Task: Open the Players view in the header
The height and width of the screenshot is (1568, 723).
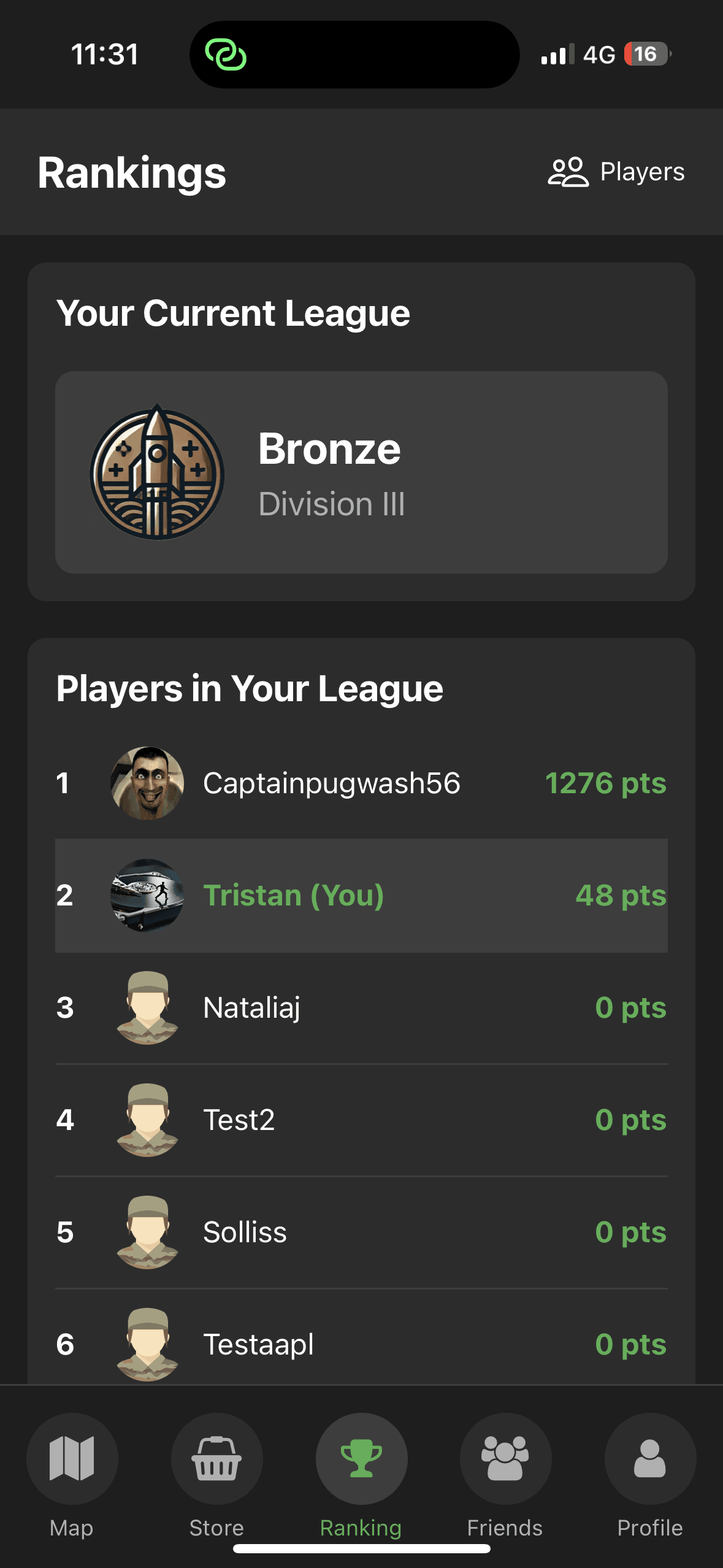Action: point(616,172)
